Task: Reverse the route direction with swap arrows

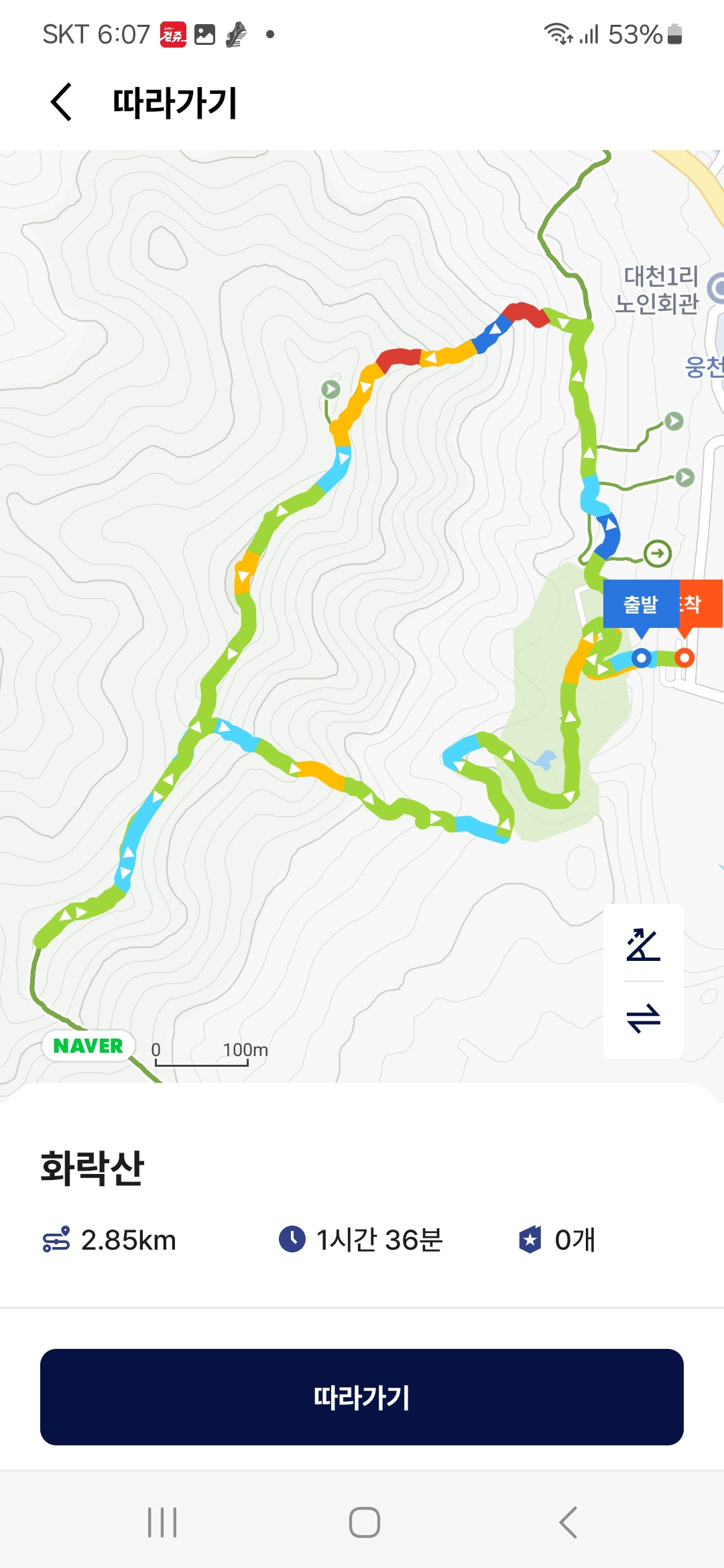Action: point(643,1018)
